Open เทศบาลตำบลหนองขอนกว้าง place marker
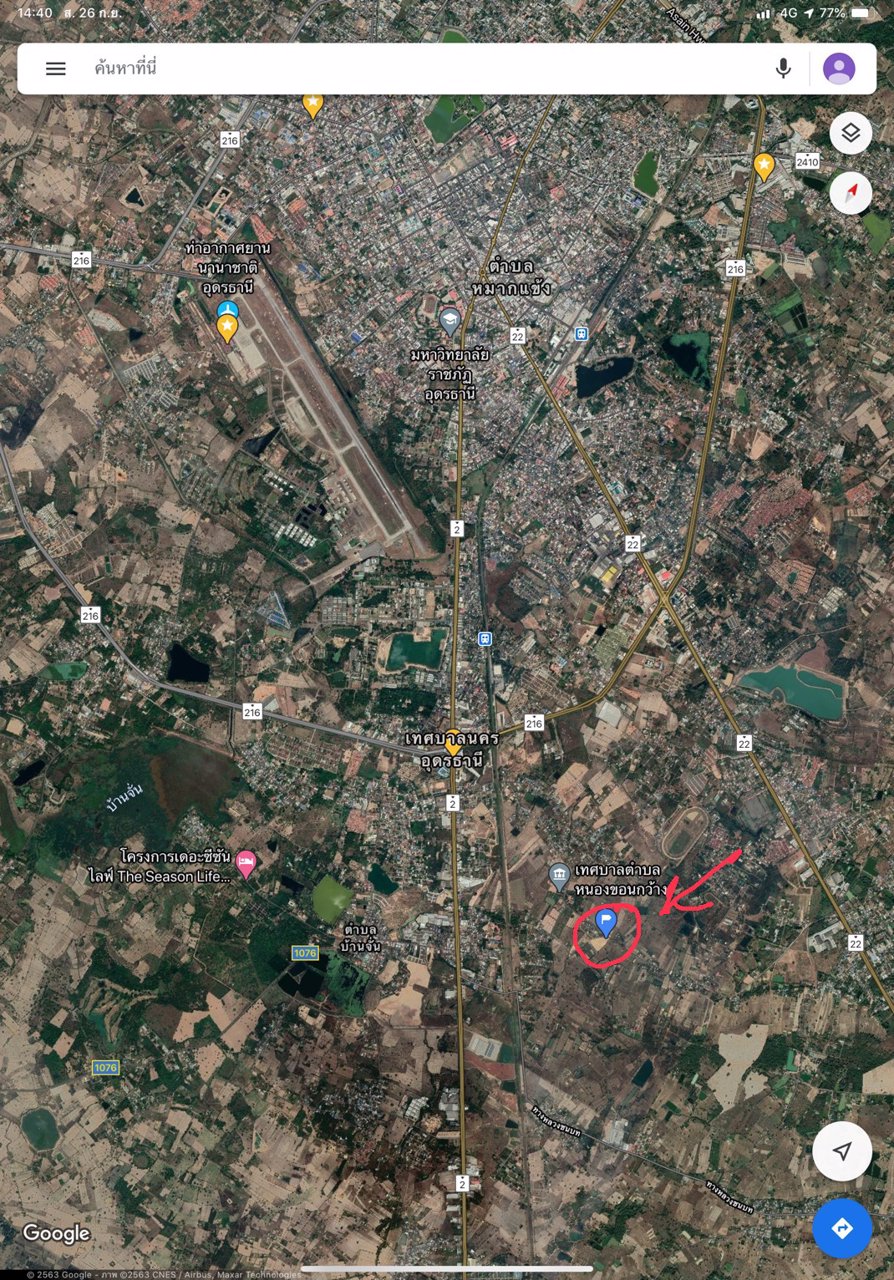The height and width of the screenshot is (1280, 894). pyautogui.click(x=560, y=877)
